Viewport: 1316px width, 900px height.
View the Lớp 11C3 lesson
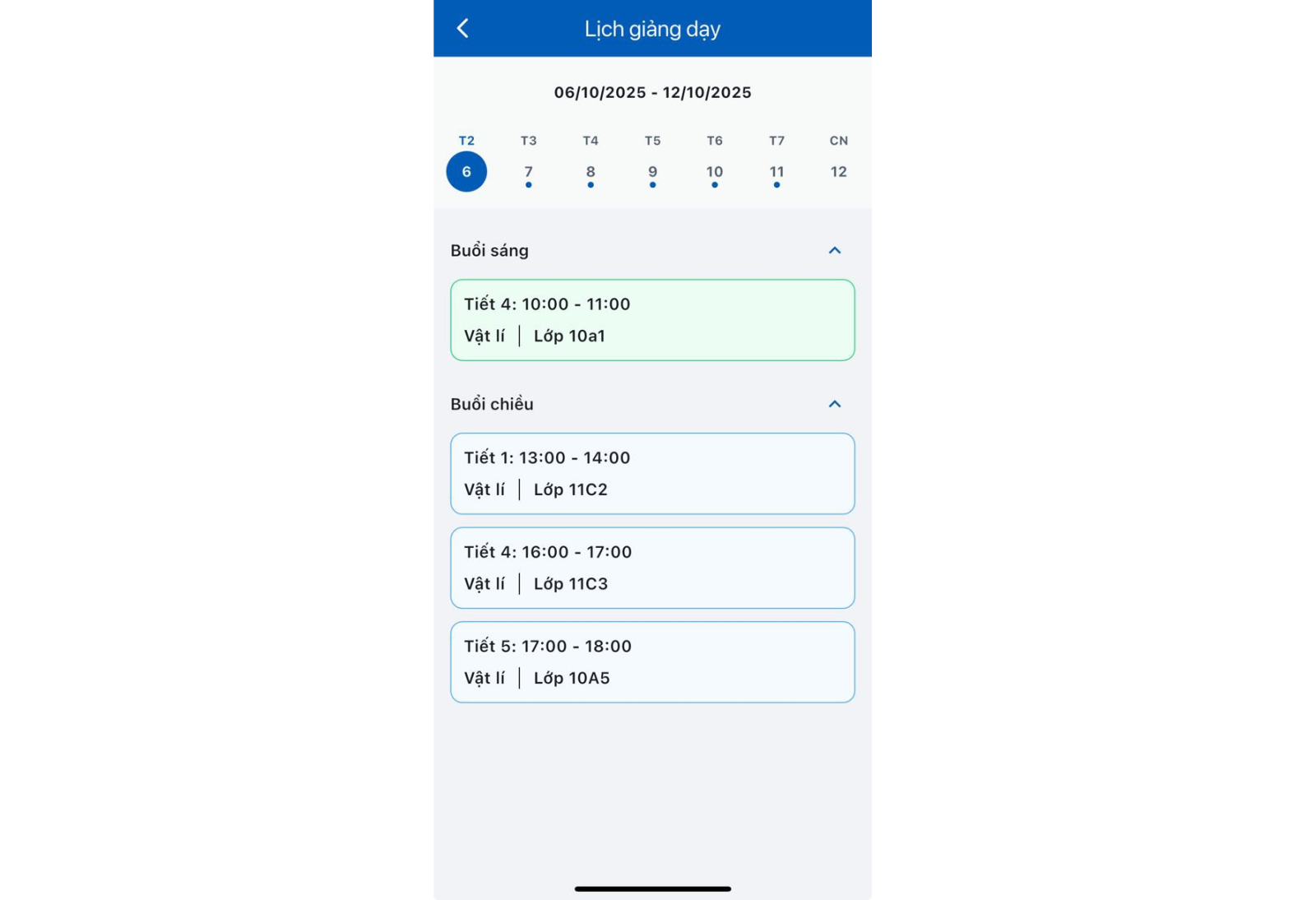pyautogui.click(x=652, y=568)
